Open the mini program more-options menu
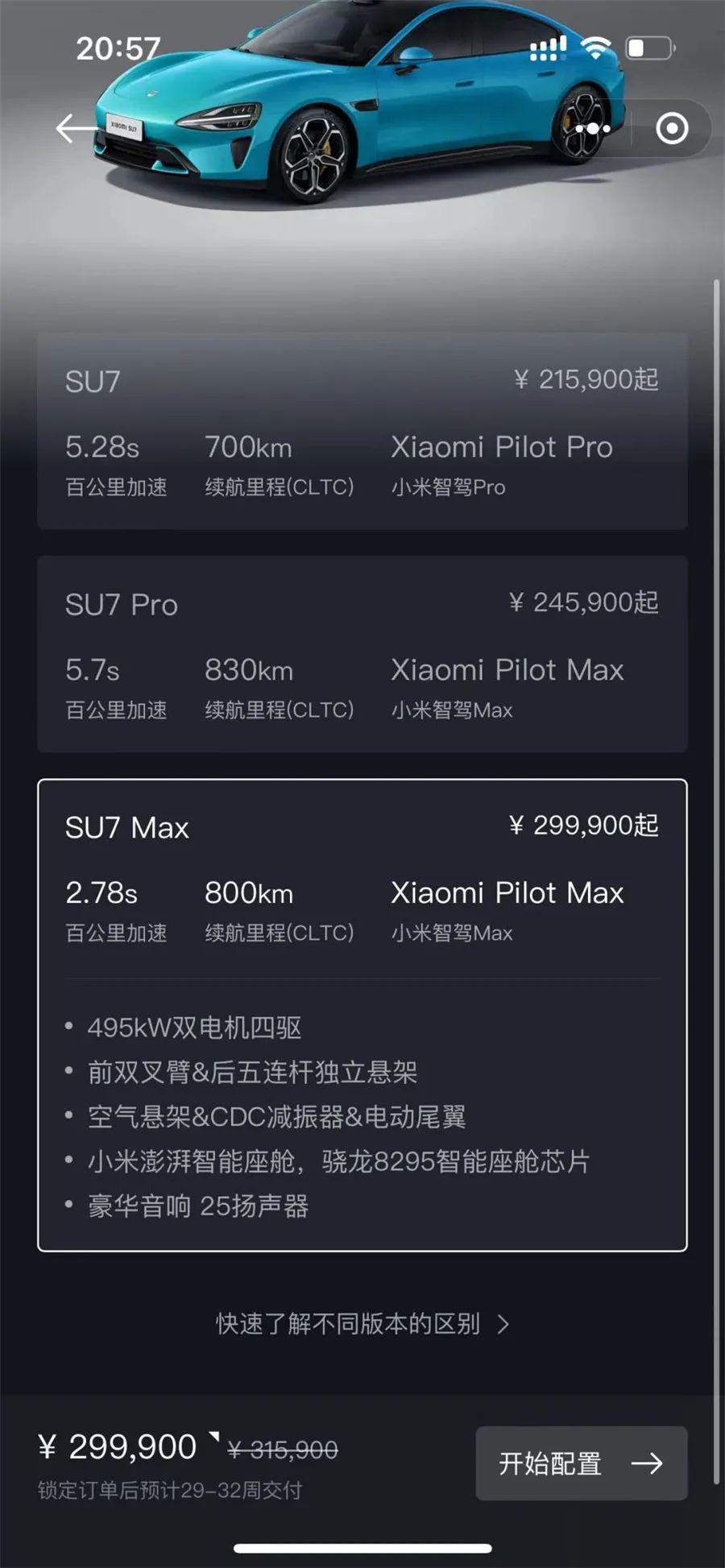725x1568 pixels. click(x=593, y=129)
